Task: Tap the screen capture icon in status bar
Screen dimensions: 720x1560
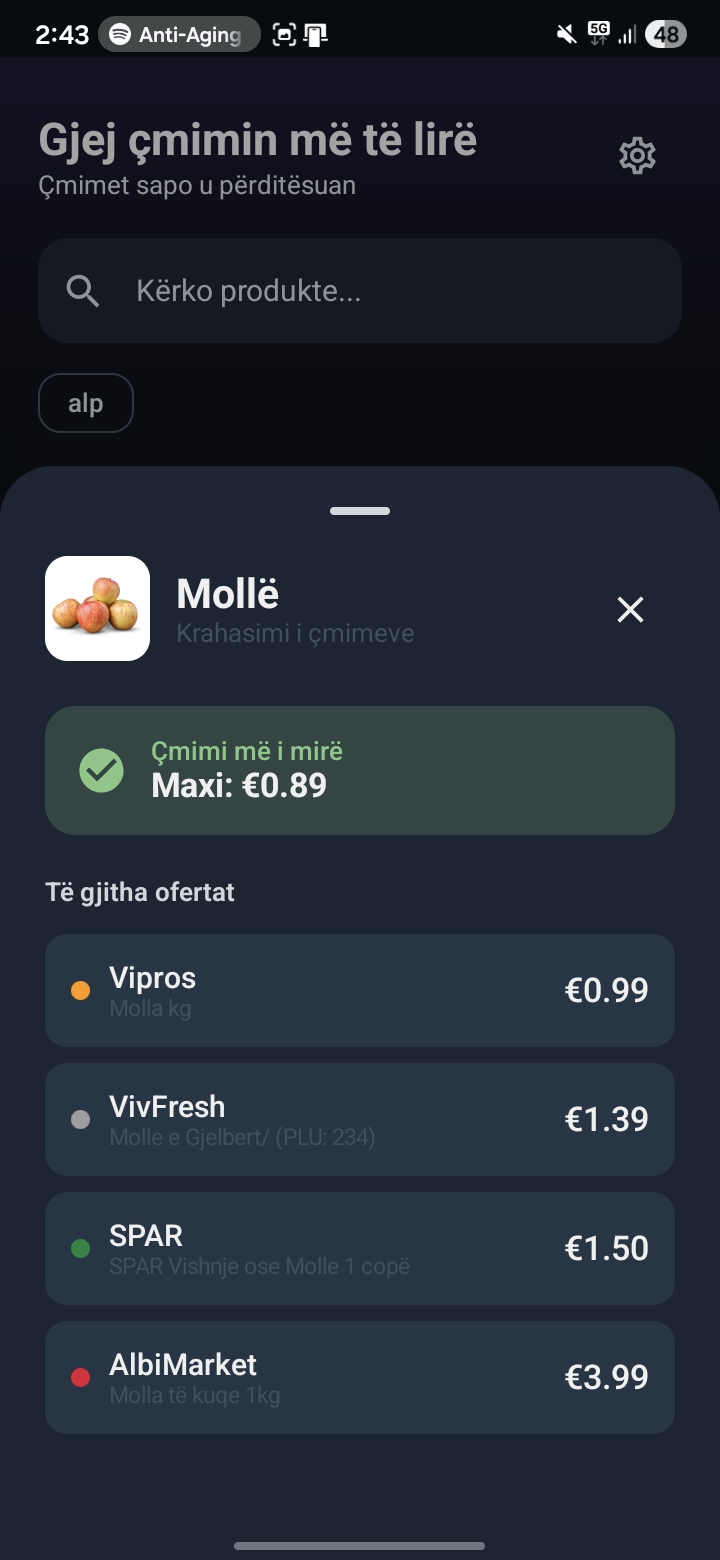Action: coord(284,33)
